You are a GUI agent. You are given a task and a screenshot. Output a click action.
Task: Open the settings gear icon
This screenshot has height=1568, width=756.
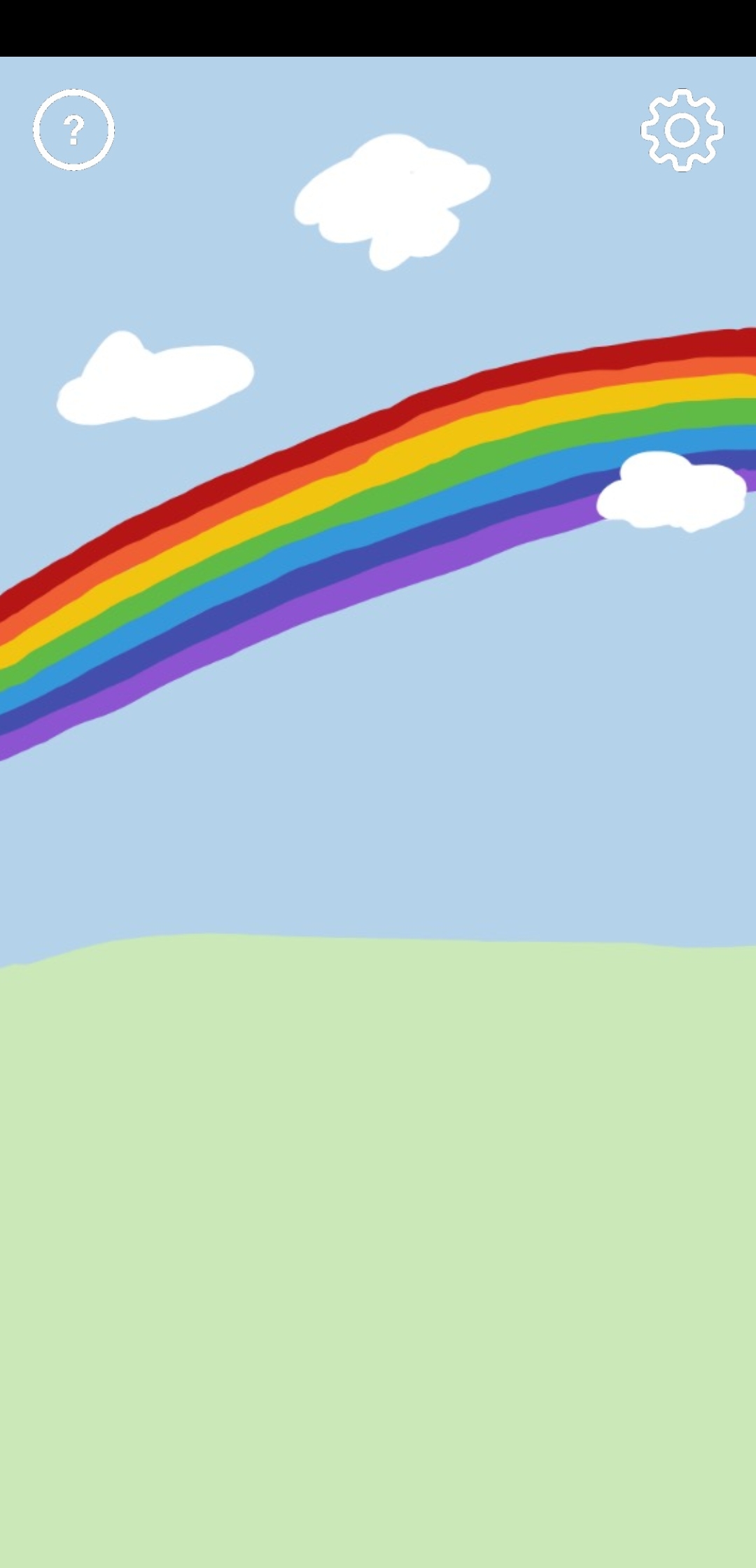(682, 129)
